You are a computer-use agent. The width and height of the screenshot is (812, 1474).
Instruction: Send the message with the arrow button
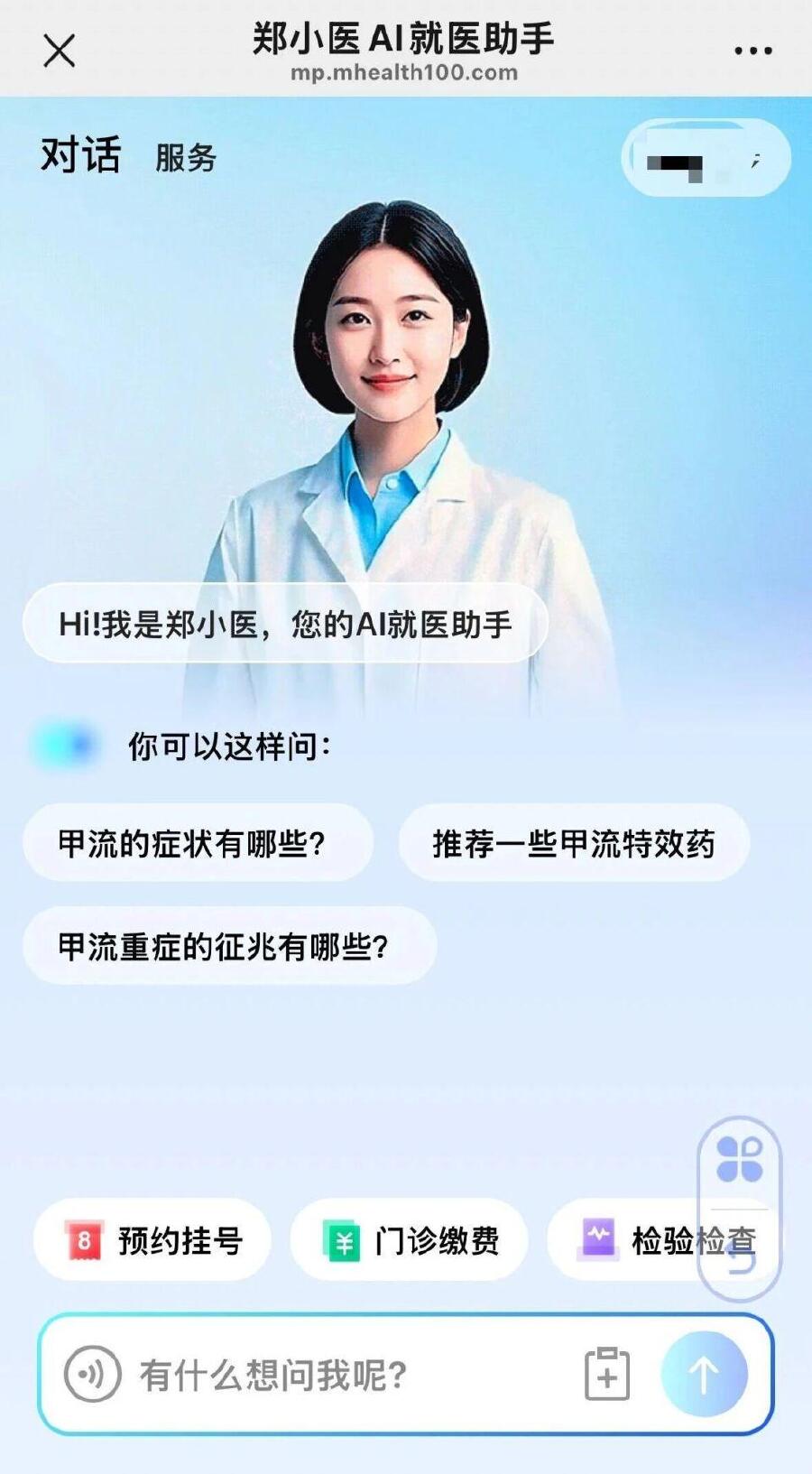click(x=704, y=1374)
